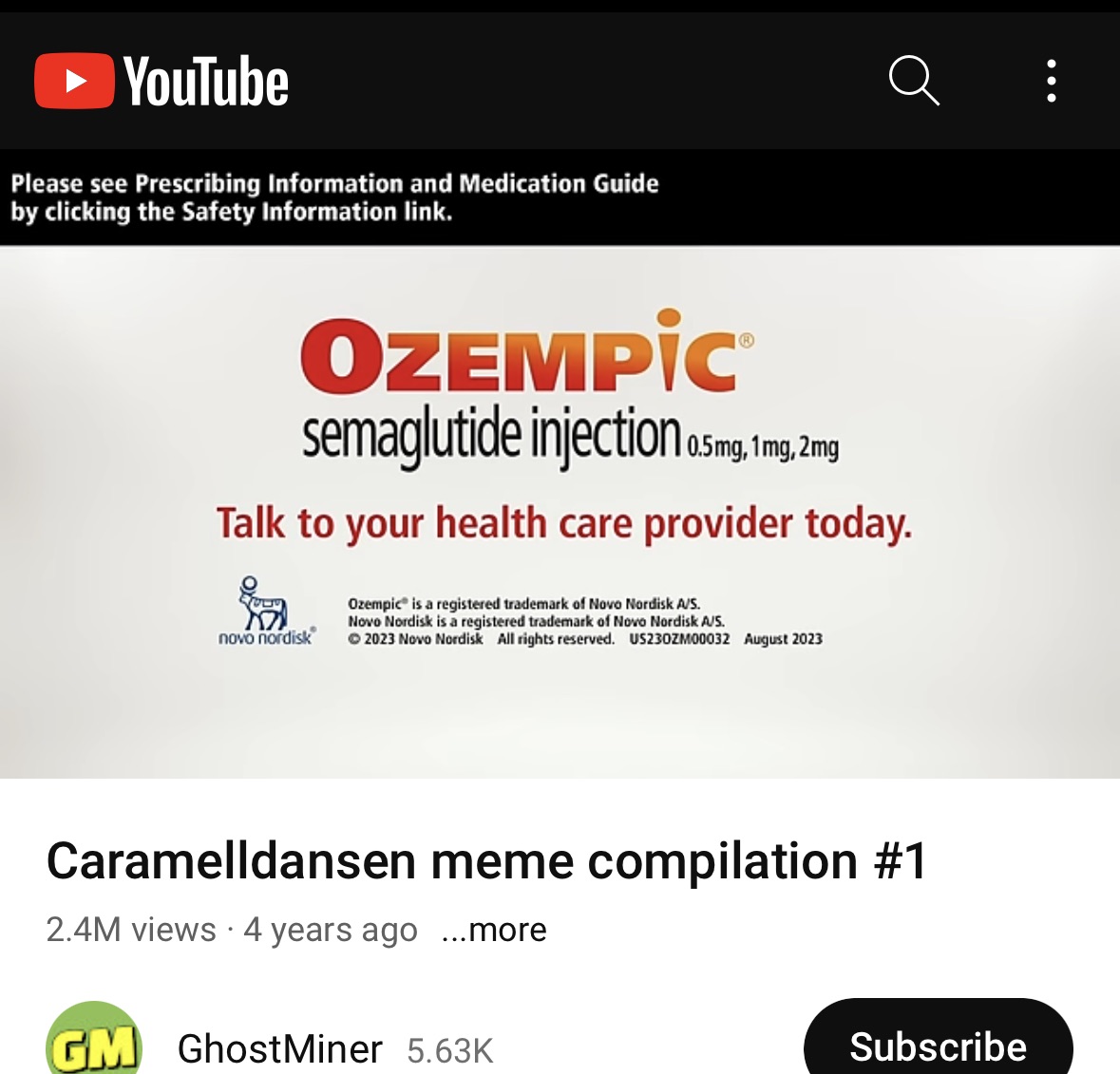
Task: Open YouTube search
Action: 914,81
